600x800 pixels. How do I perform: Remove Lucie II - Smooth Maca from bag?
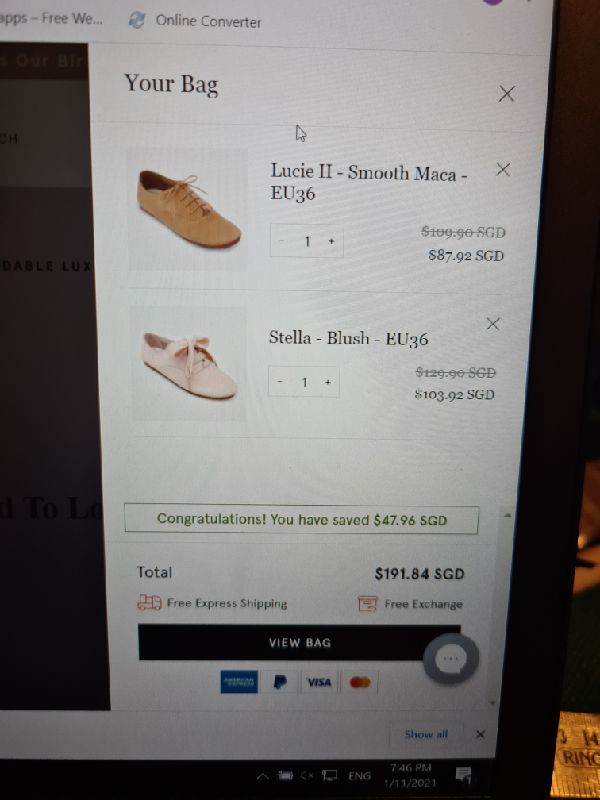tap(503, 170)
